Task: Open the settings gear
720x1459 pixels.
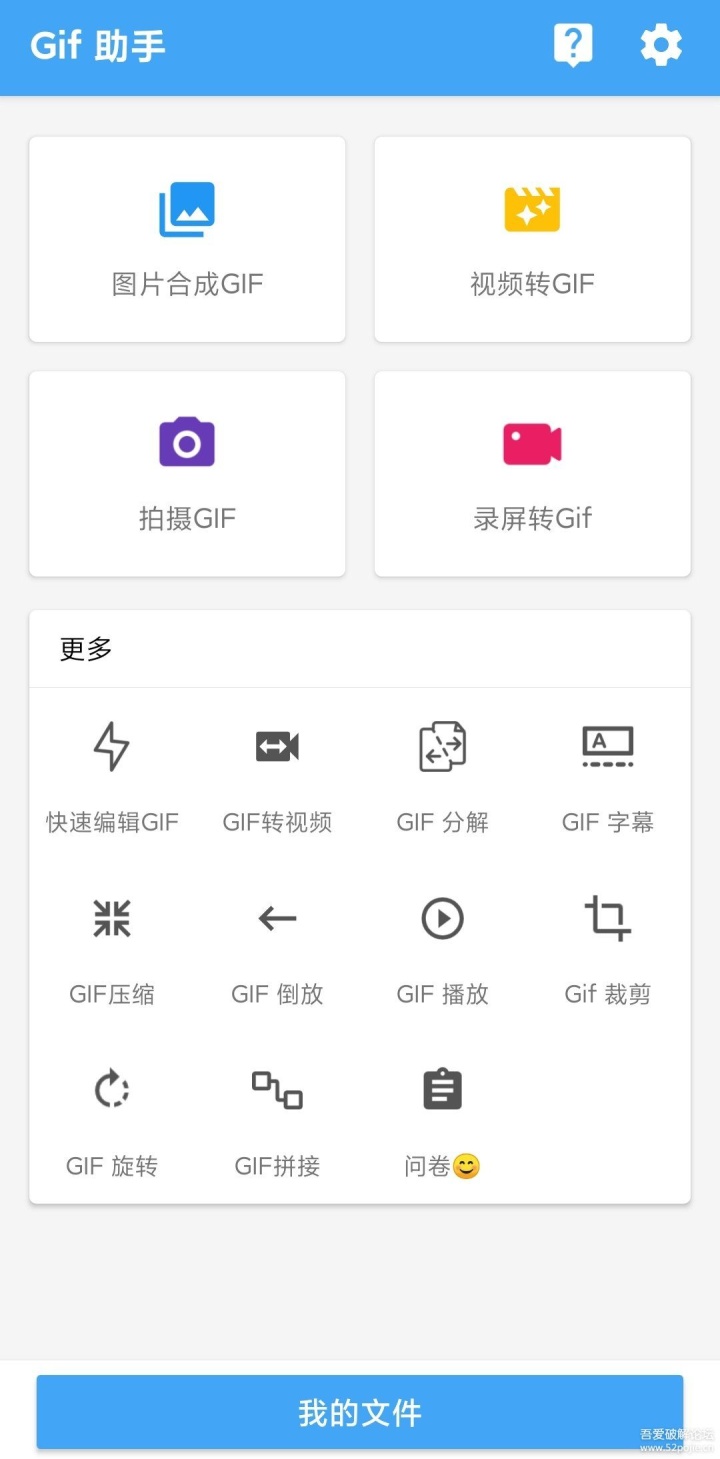Action: tap(661, 46)
